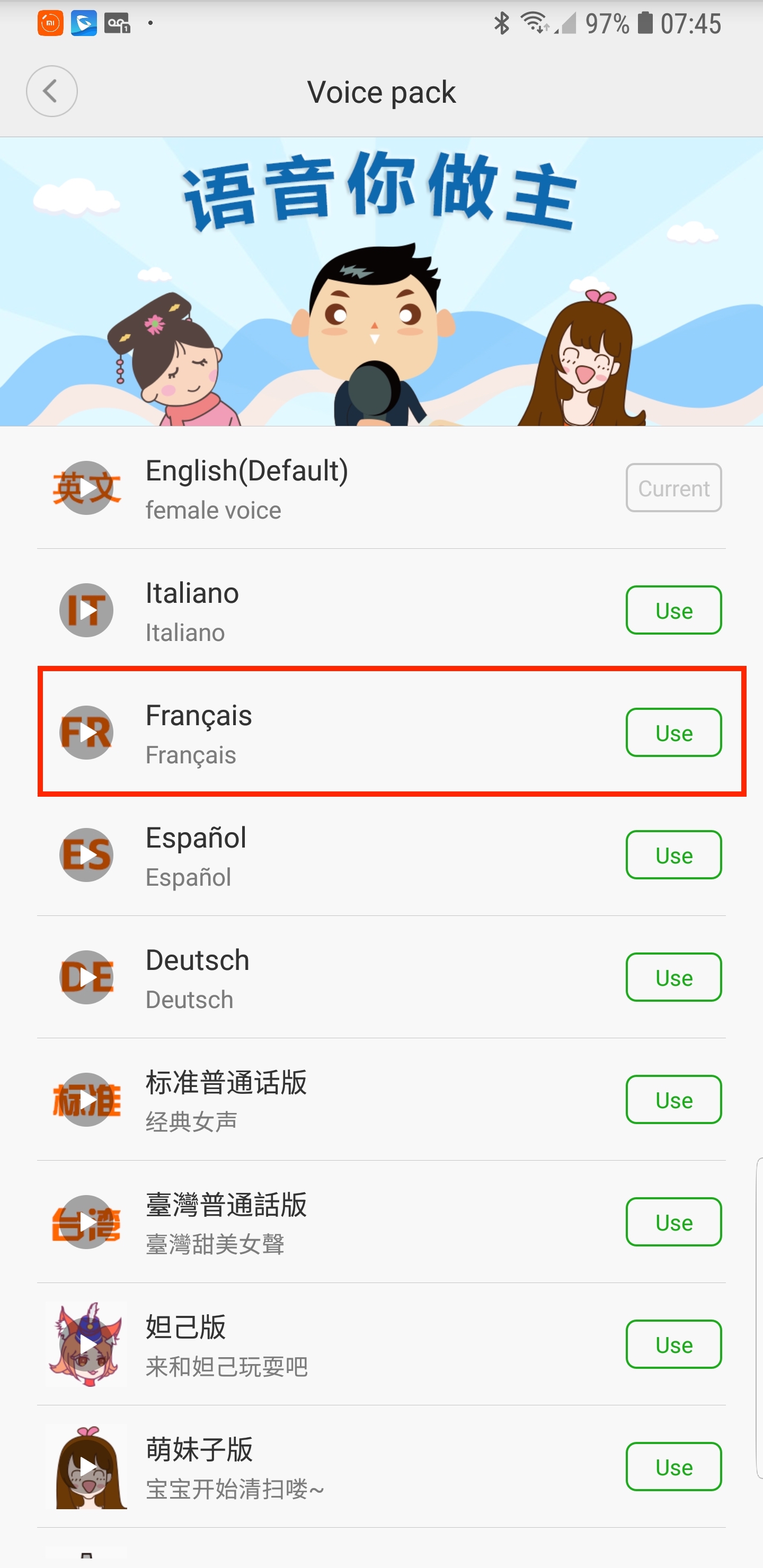Play the 臺灣普通話版 voice sample
The width and height of the screenshot is (763, 1568).
(86, 1222)
